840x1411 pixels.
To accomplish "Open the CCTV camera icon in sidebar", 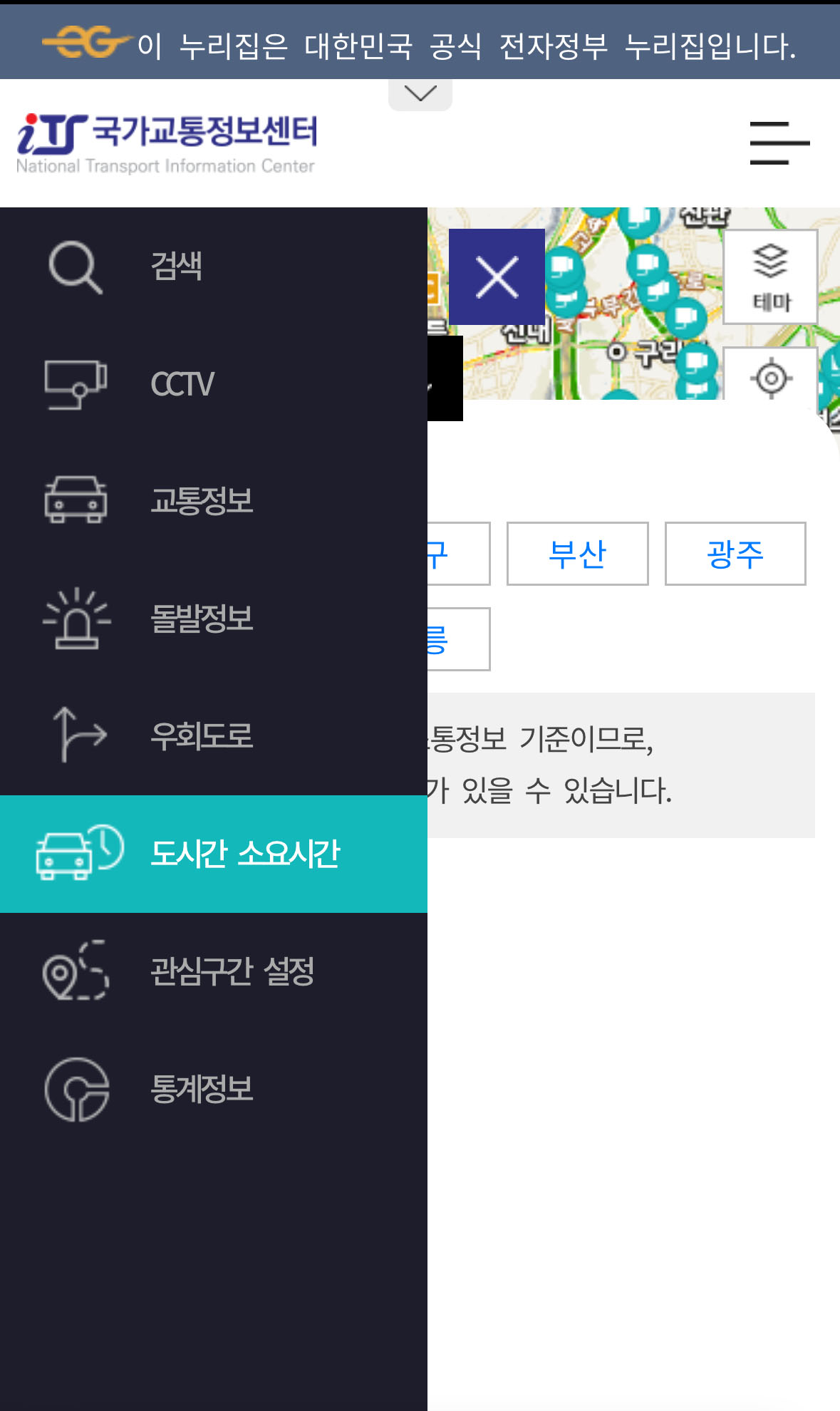I will click(75, 383).
